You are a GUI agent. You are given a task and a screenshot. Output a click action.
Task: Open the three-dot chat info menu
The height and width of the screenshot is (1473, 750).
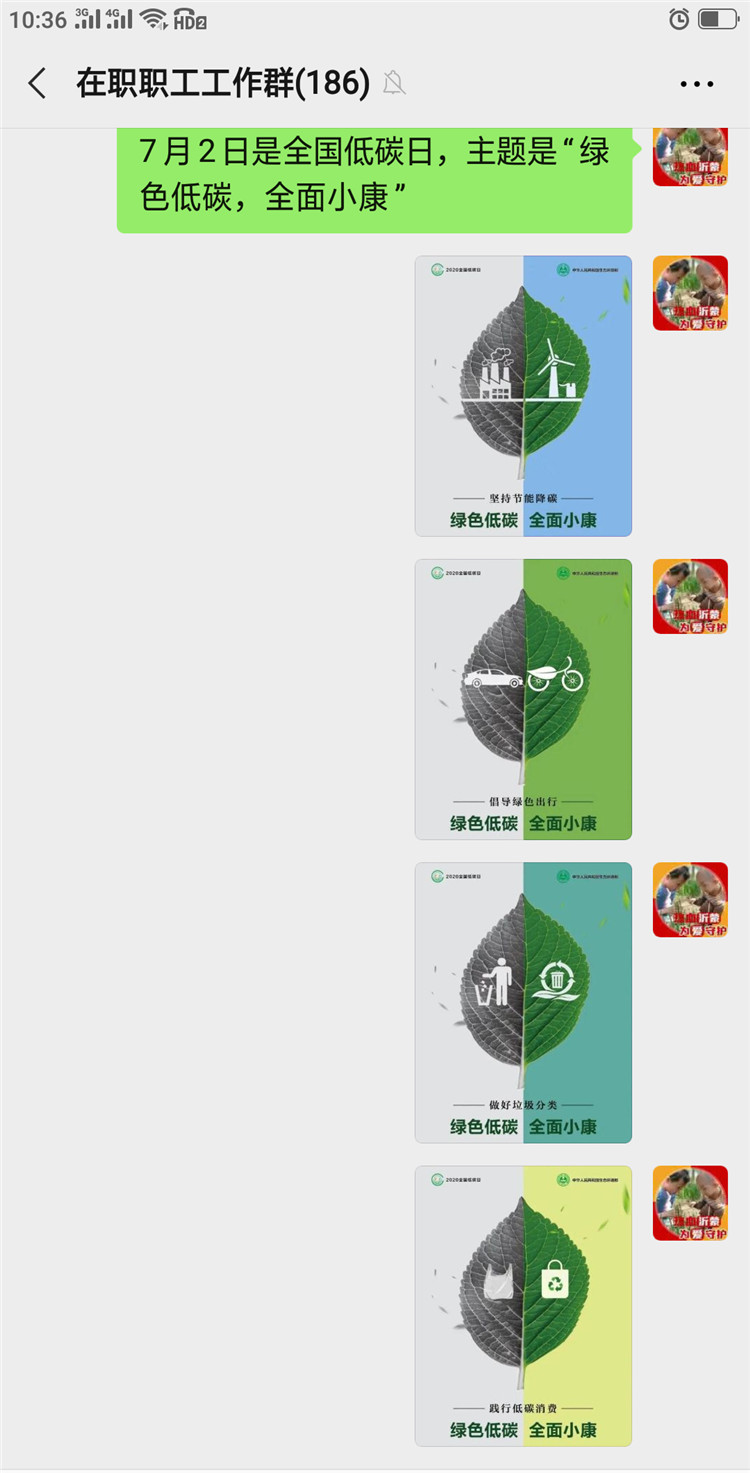(696, 84)
